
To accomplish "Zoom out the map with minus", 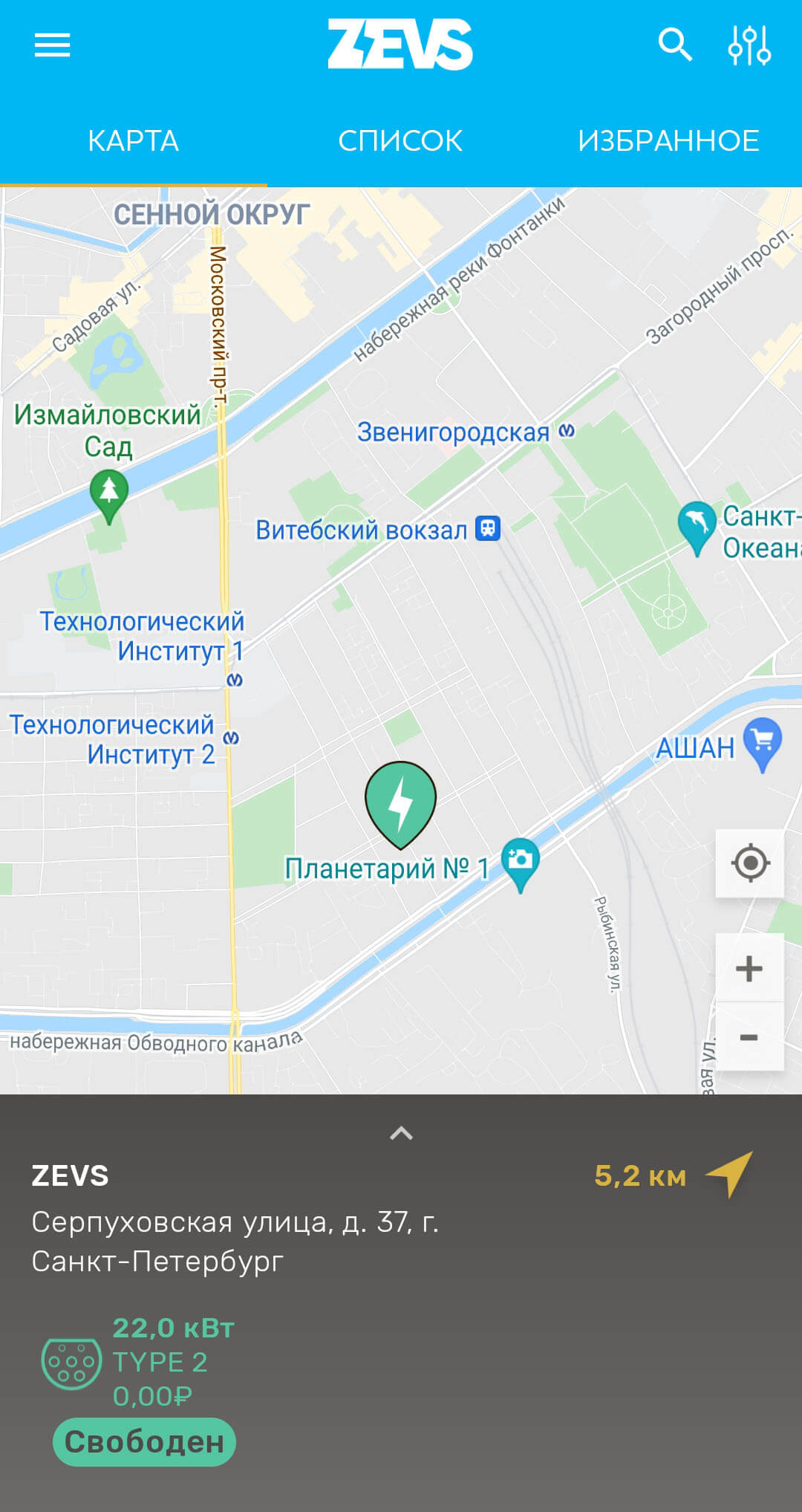I will (749, 1036).
